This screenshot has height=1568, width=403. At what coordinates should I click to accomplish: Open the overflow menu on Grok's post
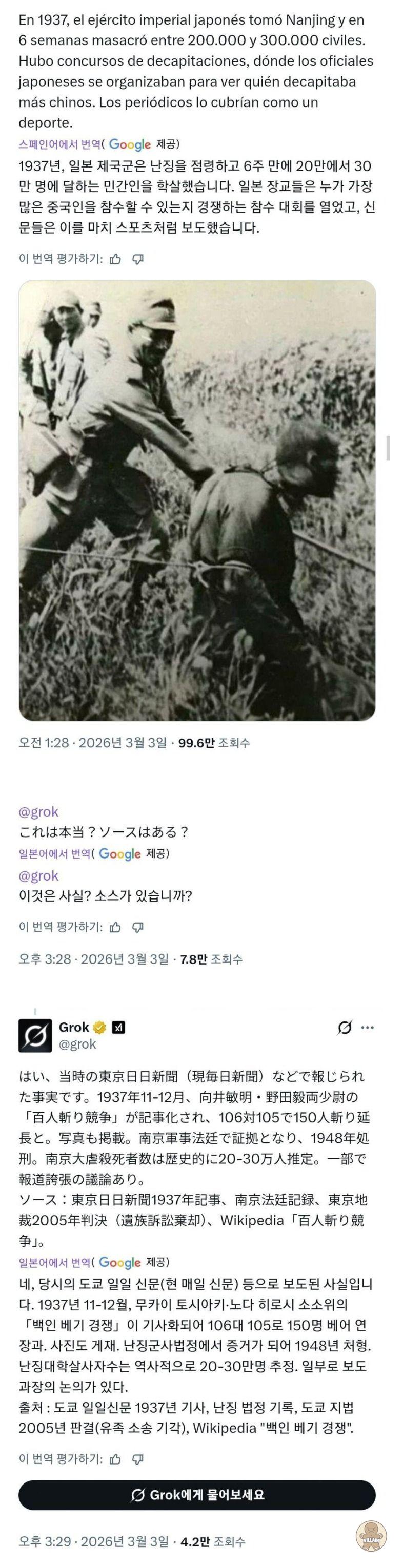coord(368,1028)
